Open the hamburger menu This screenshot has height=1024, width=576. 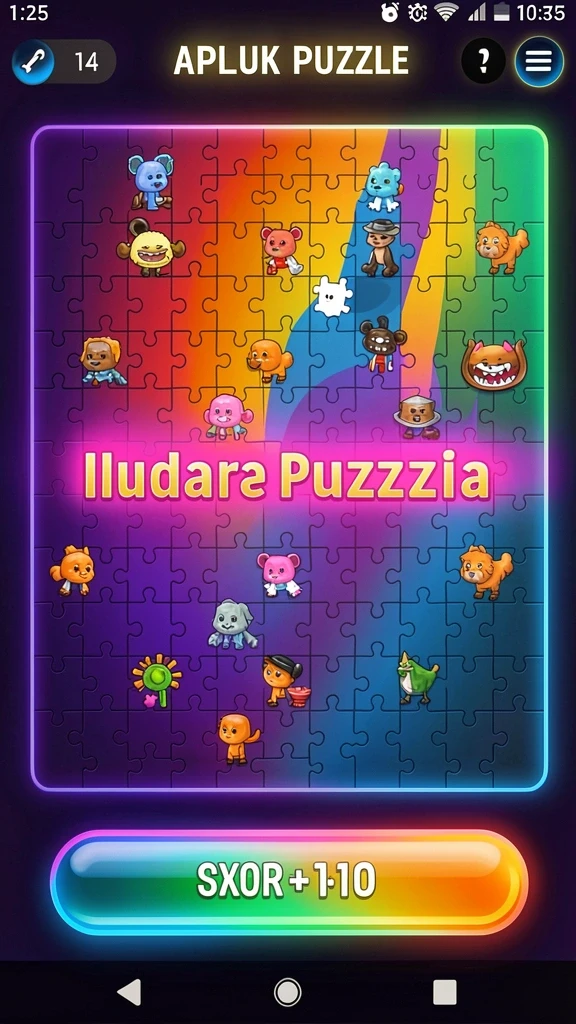(x=539, y=61)
